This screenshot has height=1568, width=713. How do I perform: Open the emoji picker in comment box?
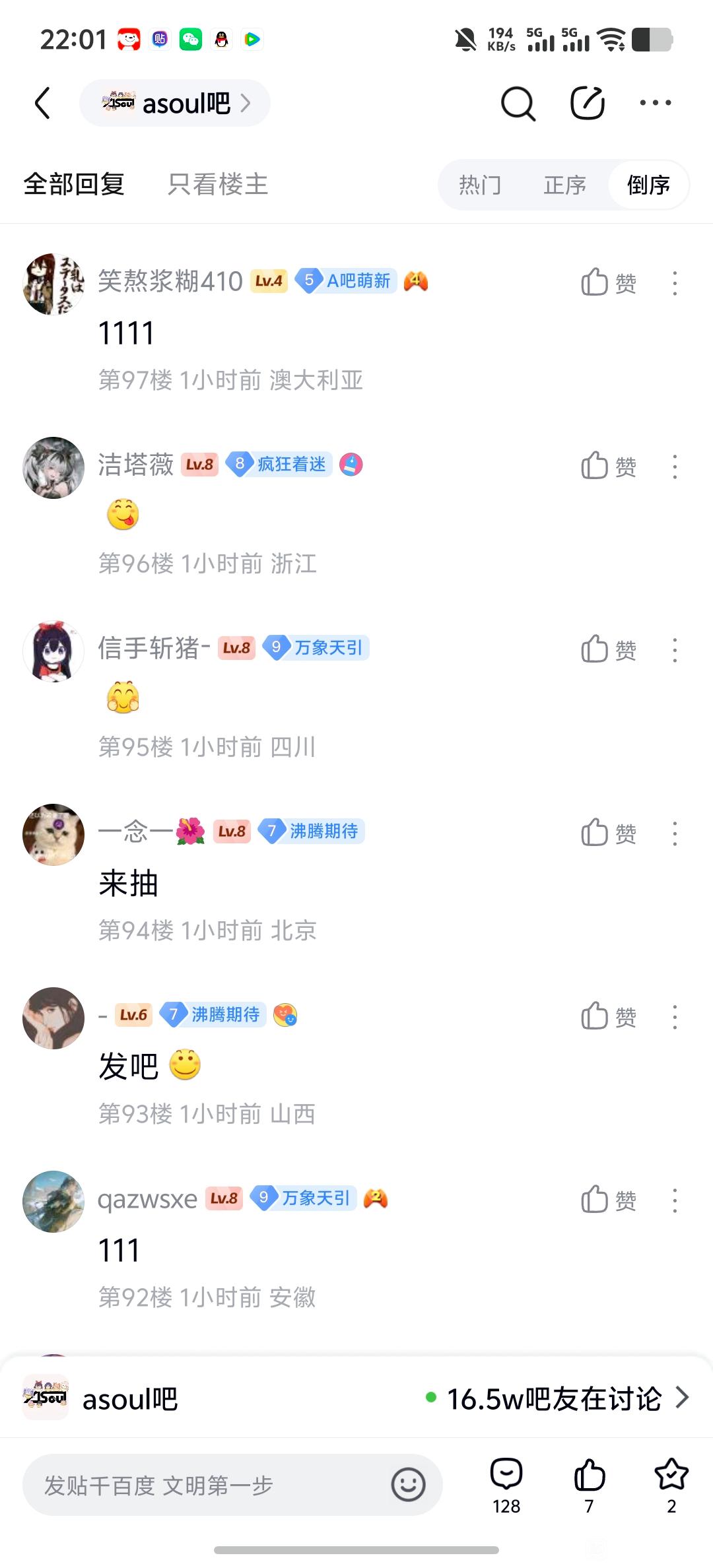tap(408, 1485)
